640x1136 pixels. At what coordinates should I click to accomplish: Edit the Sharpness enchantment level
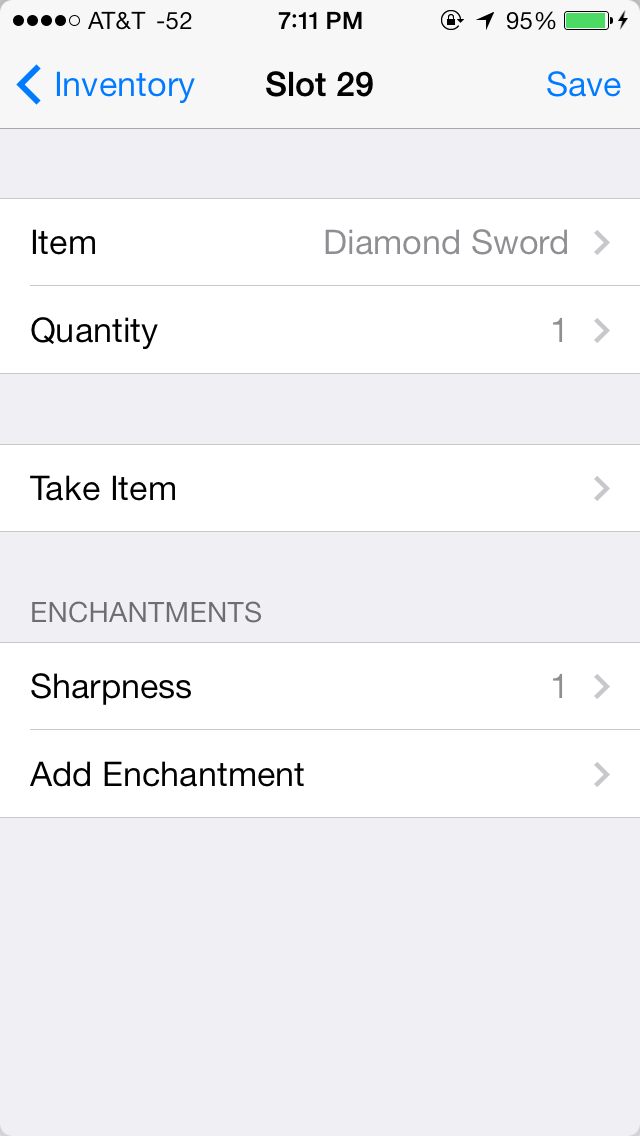320,687
